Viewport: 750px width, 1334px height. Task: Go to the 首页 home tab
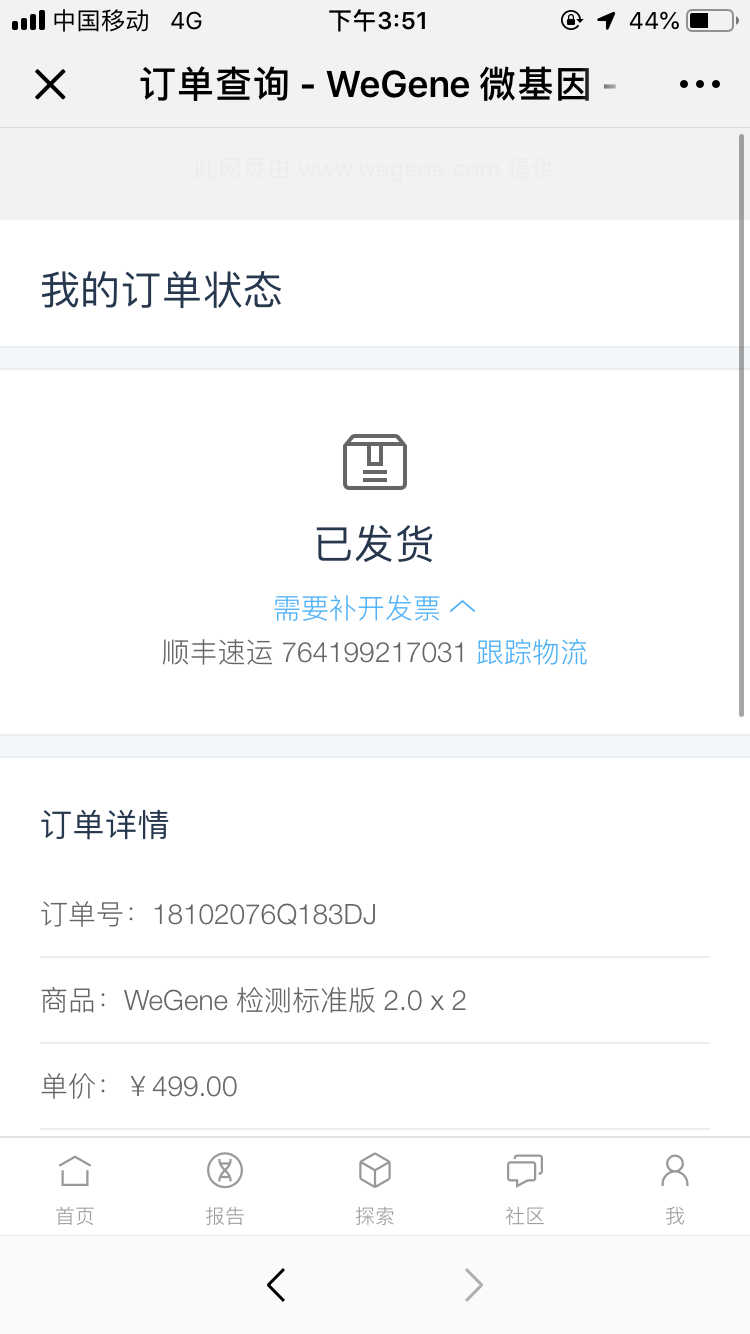click(x=75, y=1188)
